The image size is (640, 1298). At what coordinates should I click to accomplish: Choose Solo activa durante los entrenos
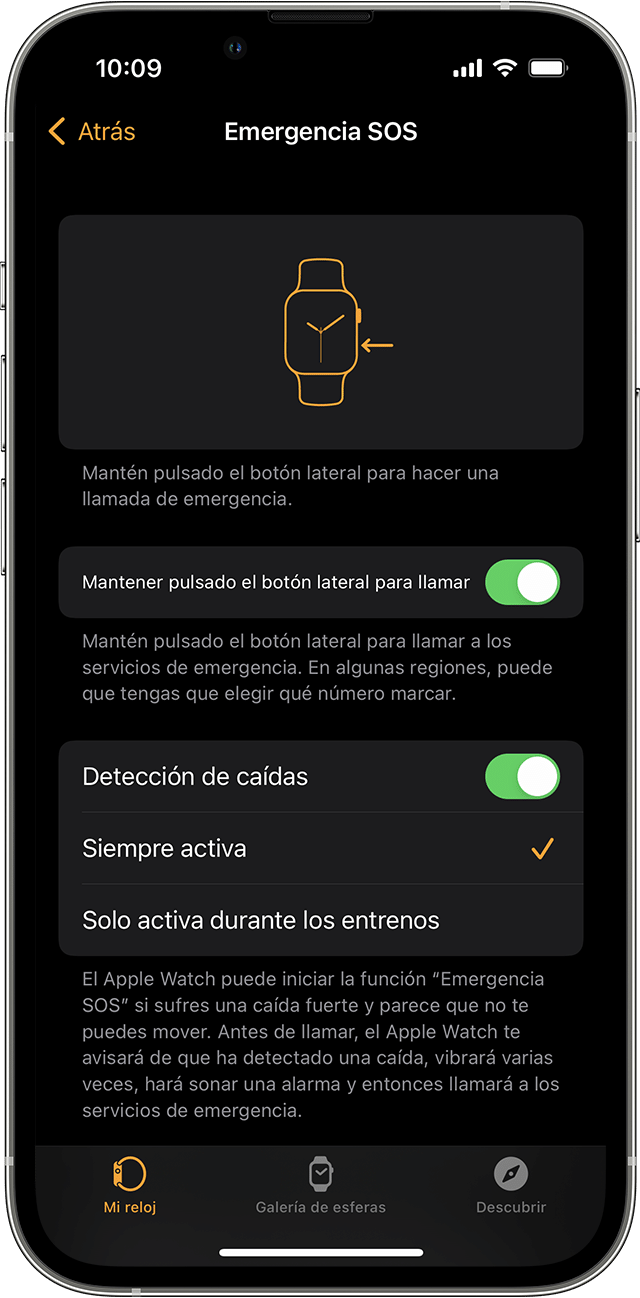click(320, 920)
